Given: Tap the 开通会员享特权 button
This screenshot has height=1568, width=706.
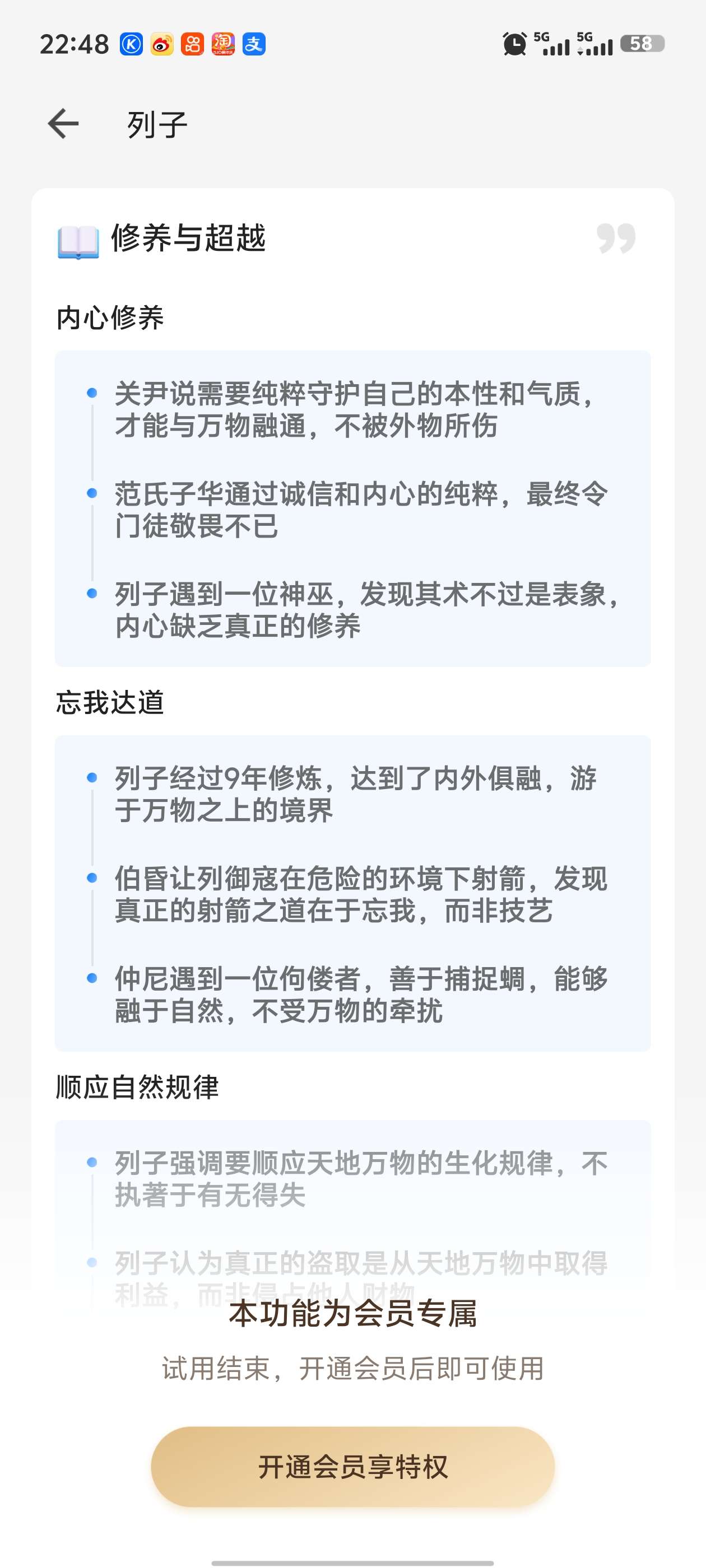Looking at the screenshot, I should [x=352, y=1466].
